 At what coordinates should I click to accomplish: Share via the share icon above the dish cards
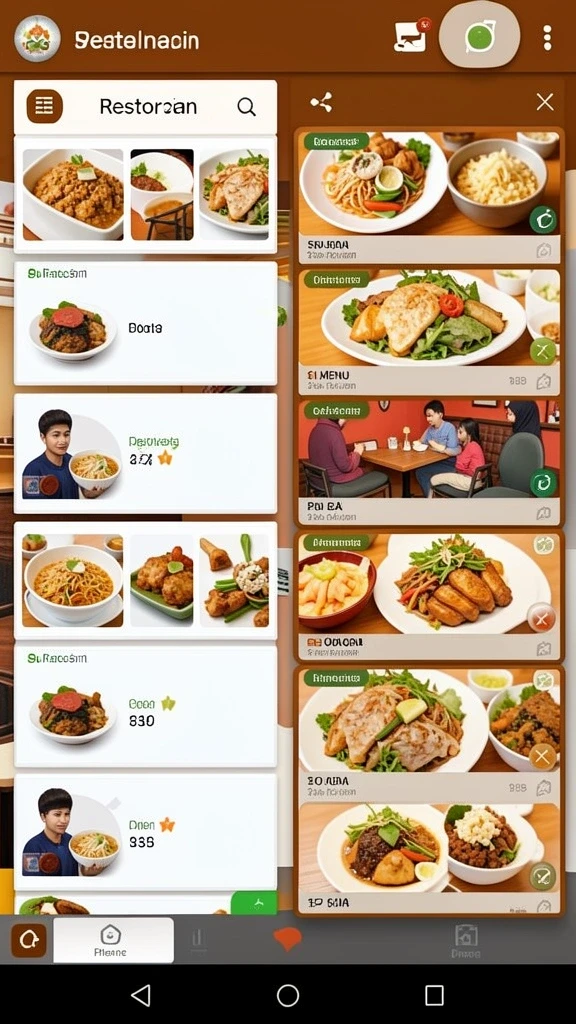tap(321, 102)
